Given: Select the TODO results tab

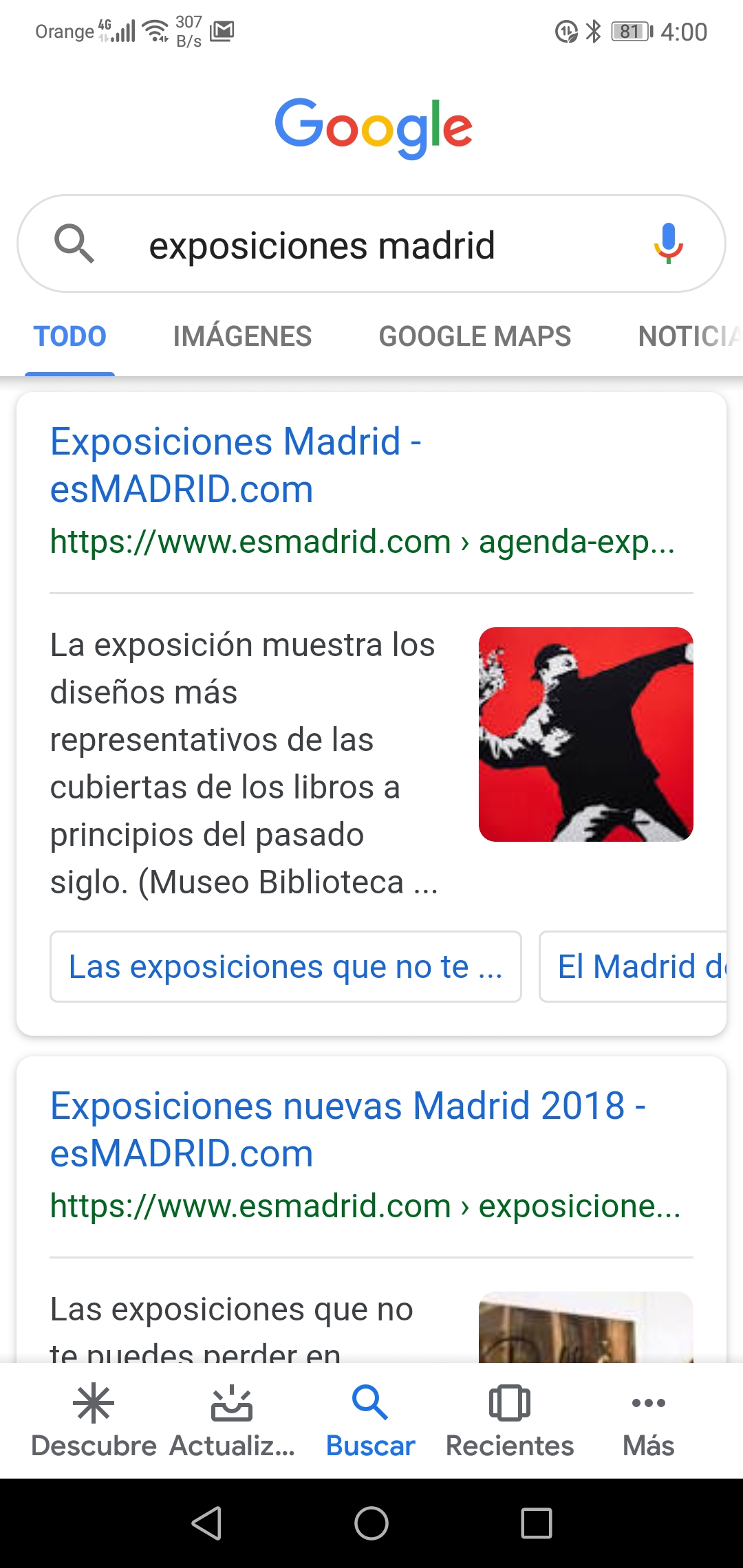Looking at the screenshot, I should (69, 337).
